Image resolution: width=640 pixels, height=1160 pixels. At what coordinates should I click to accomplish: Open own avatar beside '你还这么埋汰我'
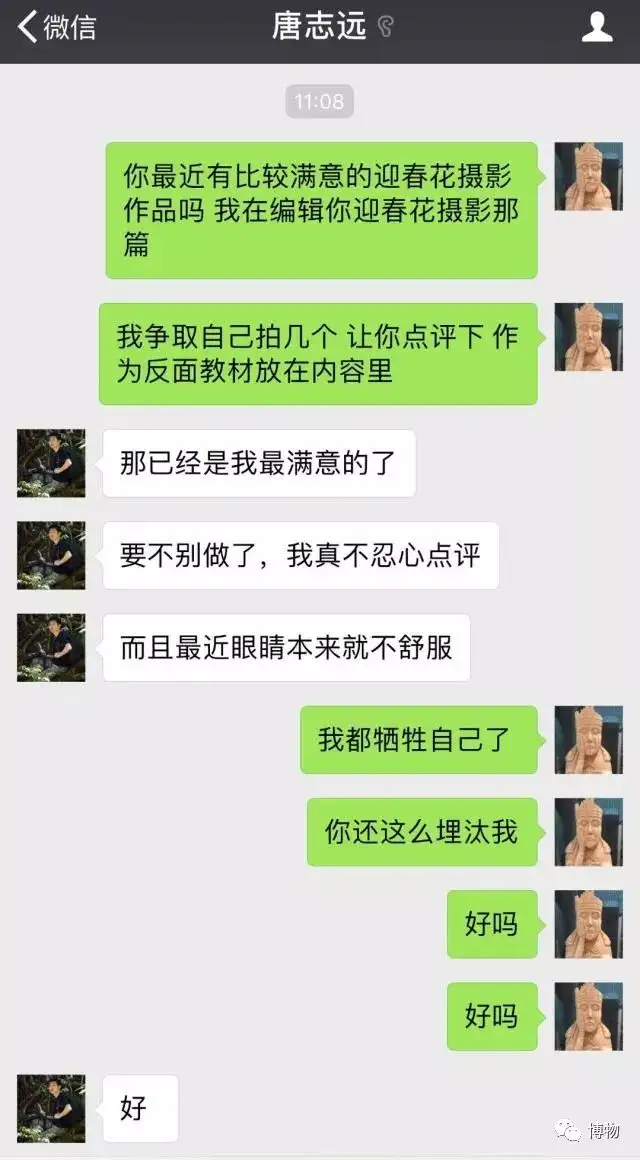589,832
